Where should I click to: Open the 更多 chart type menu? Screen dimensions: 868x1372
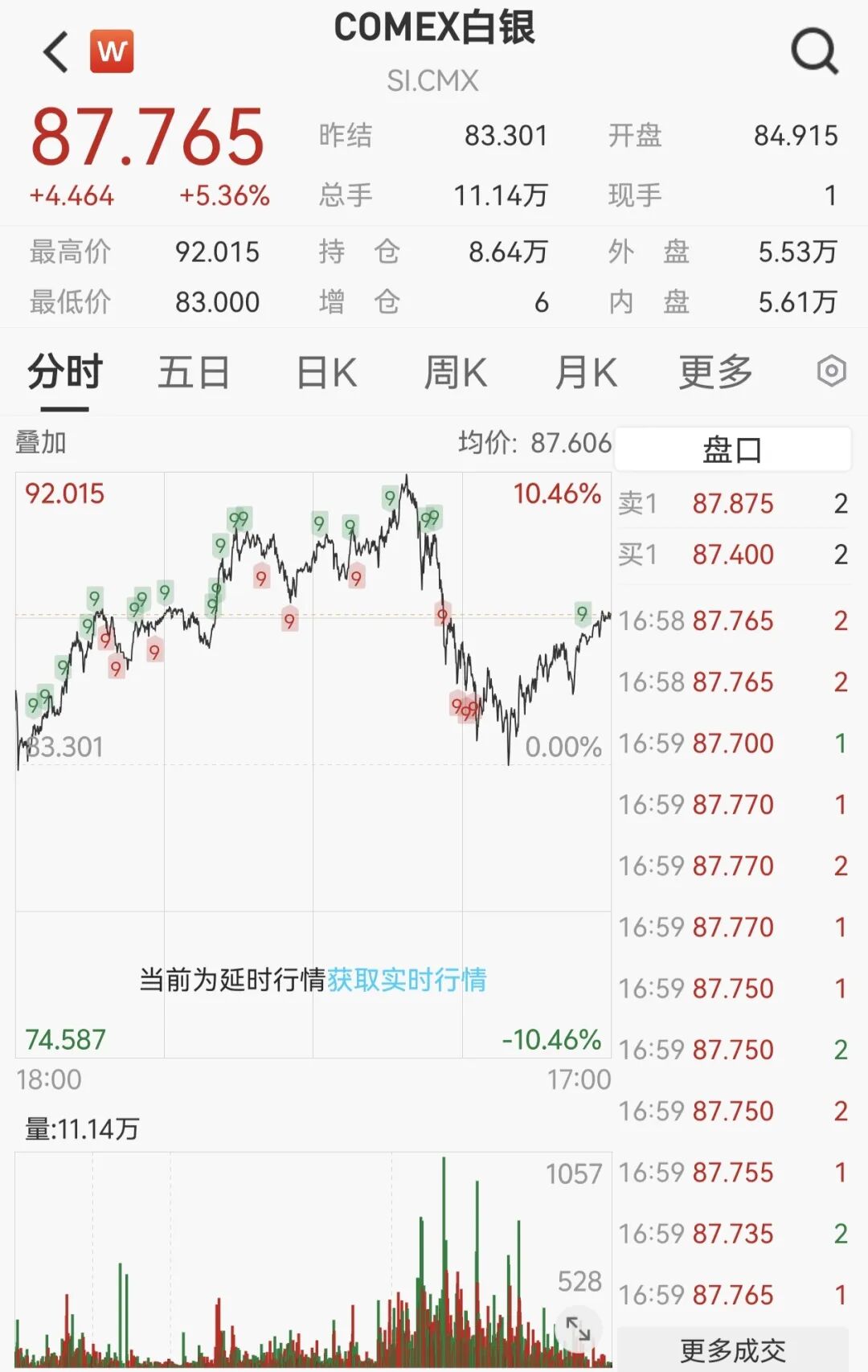tap(714, 371)
